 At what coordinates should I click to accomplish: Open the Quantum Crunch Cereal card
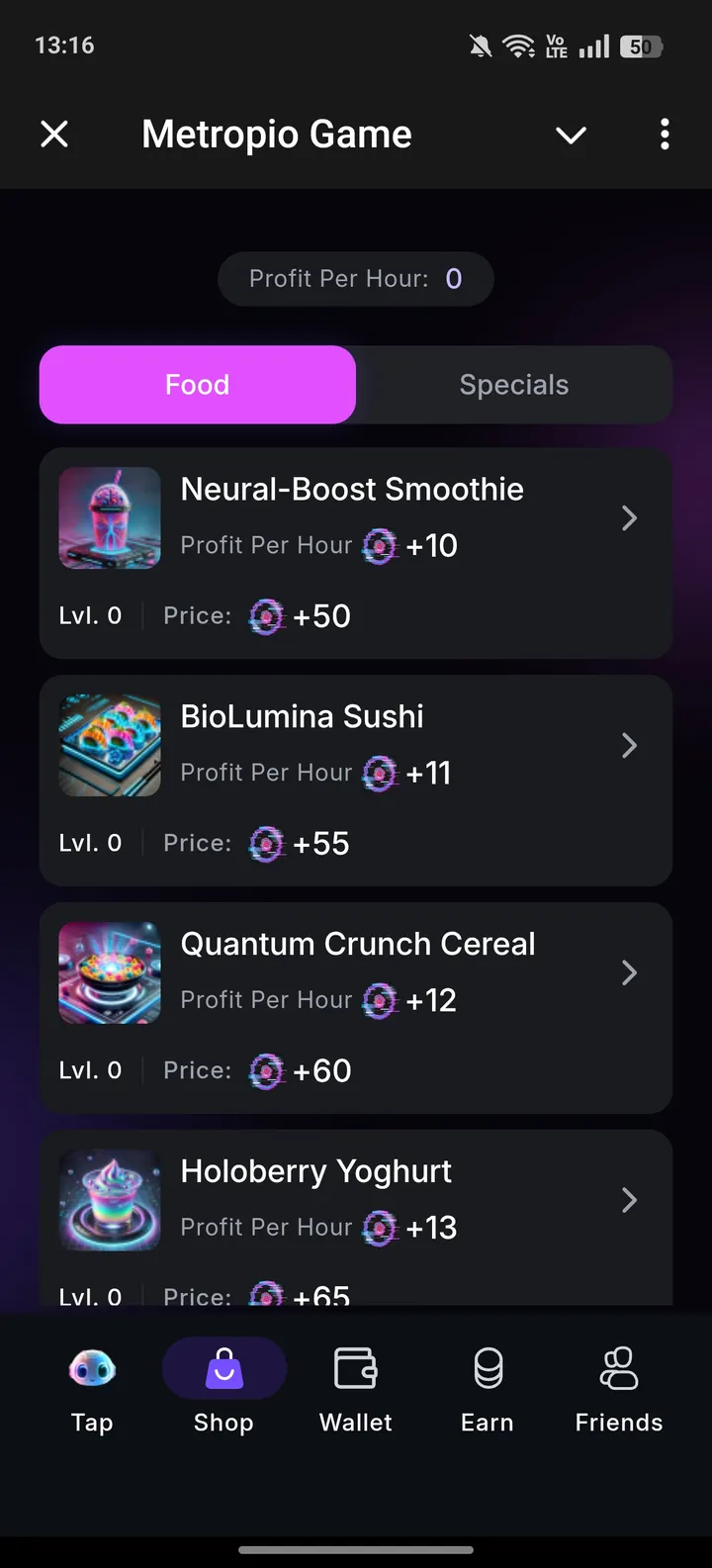click(356, 1007)
